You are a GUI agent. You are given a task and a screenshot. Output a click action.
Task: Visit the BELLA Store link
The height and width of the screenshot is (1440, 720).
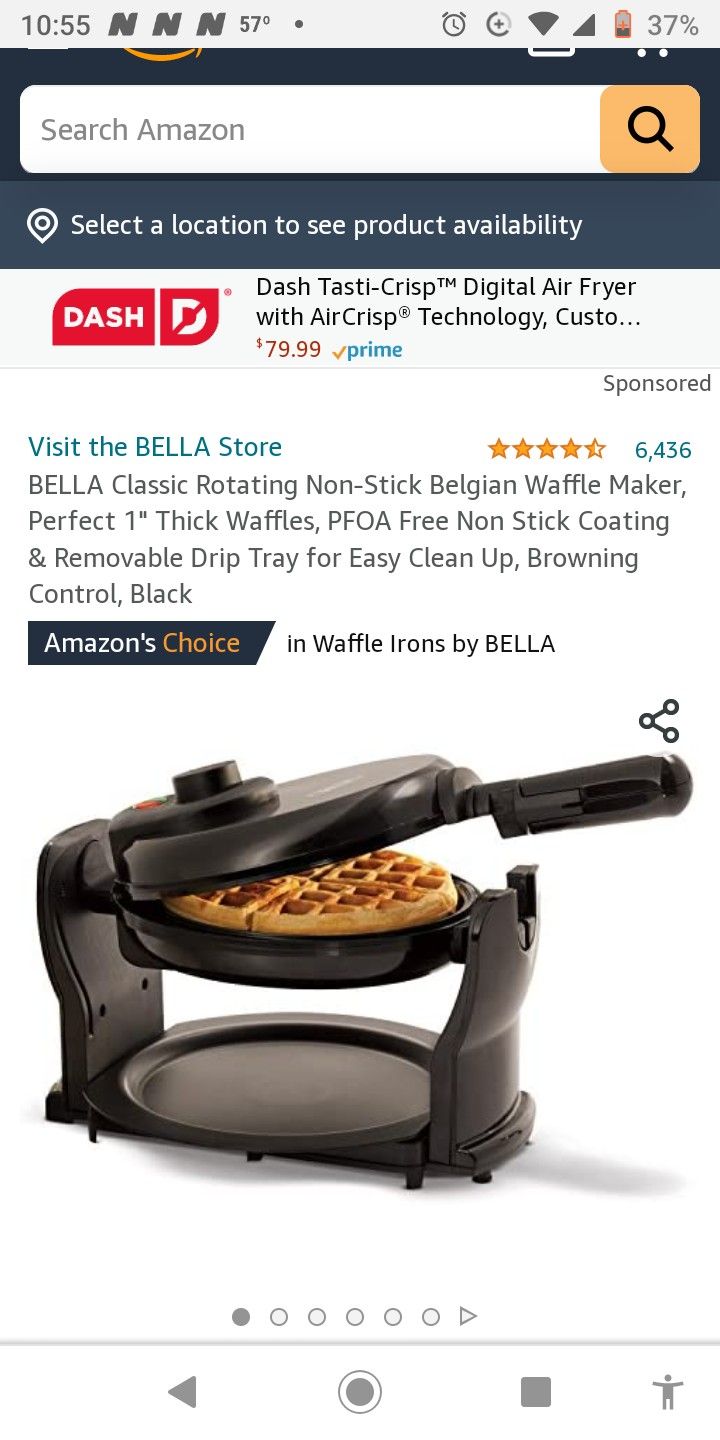(155, 447)
